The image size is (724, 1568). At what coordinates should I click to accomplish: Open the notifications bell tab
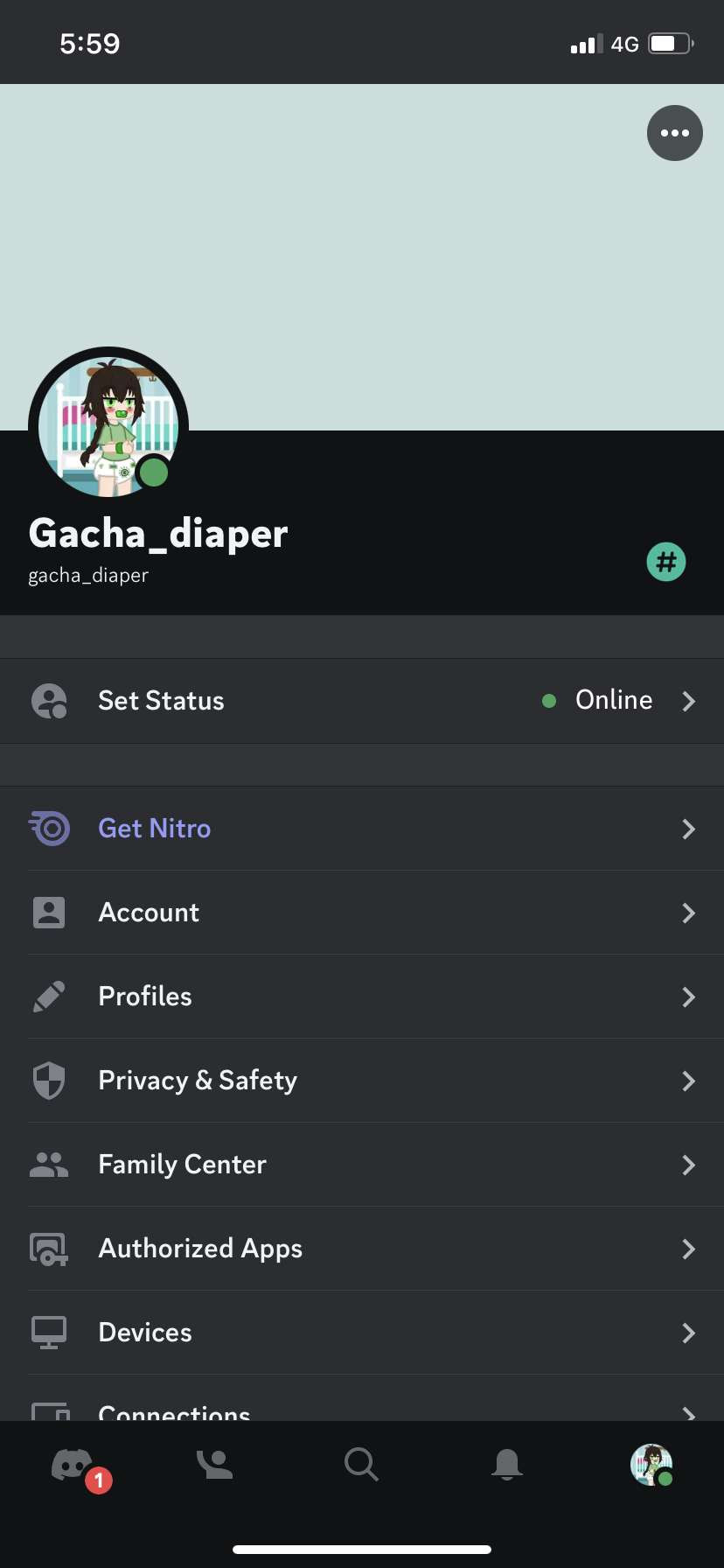tap(507, 1464)
